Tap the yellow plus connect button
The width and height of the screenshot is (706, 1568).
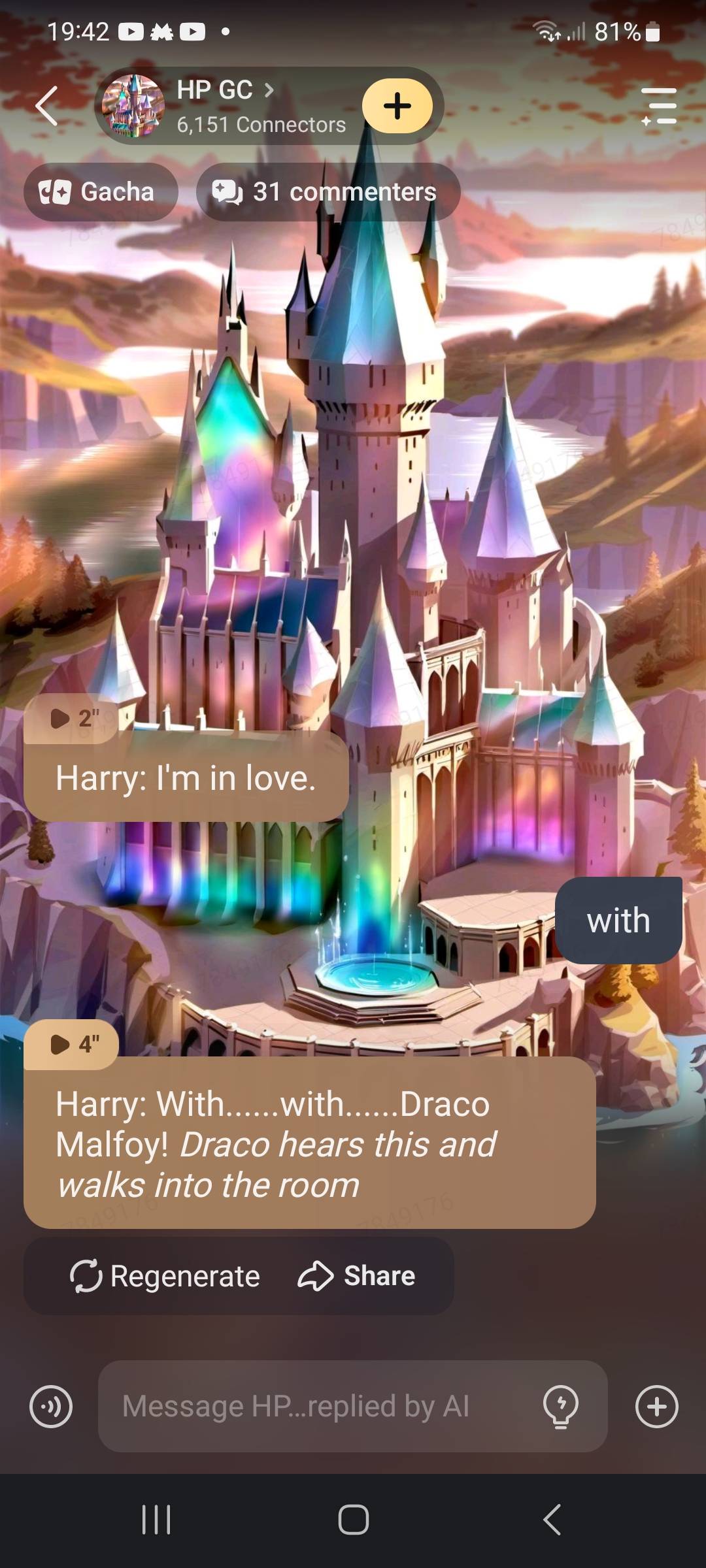click(x=397, y=106)
